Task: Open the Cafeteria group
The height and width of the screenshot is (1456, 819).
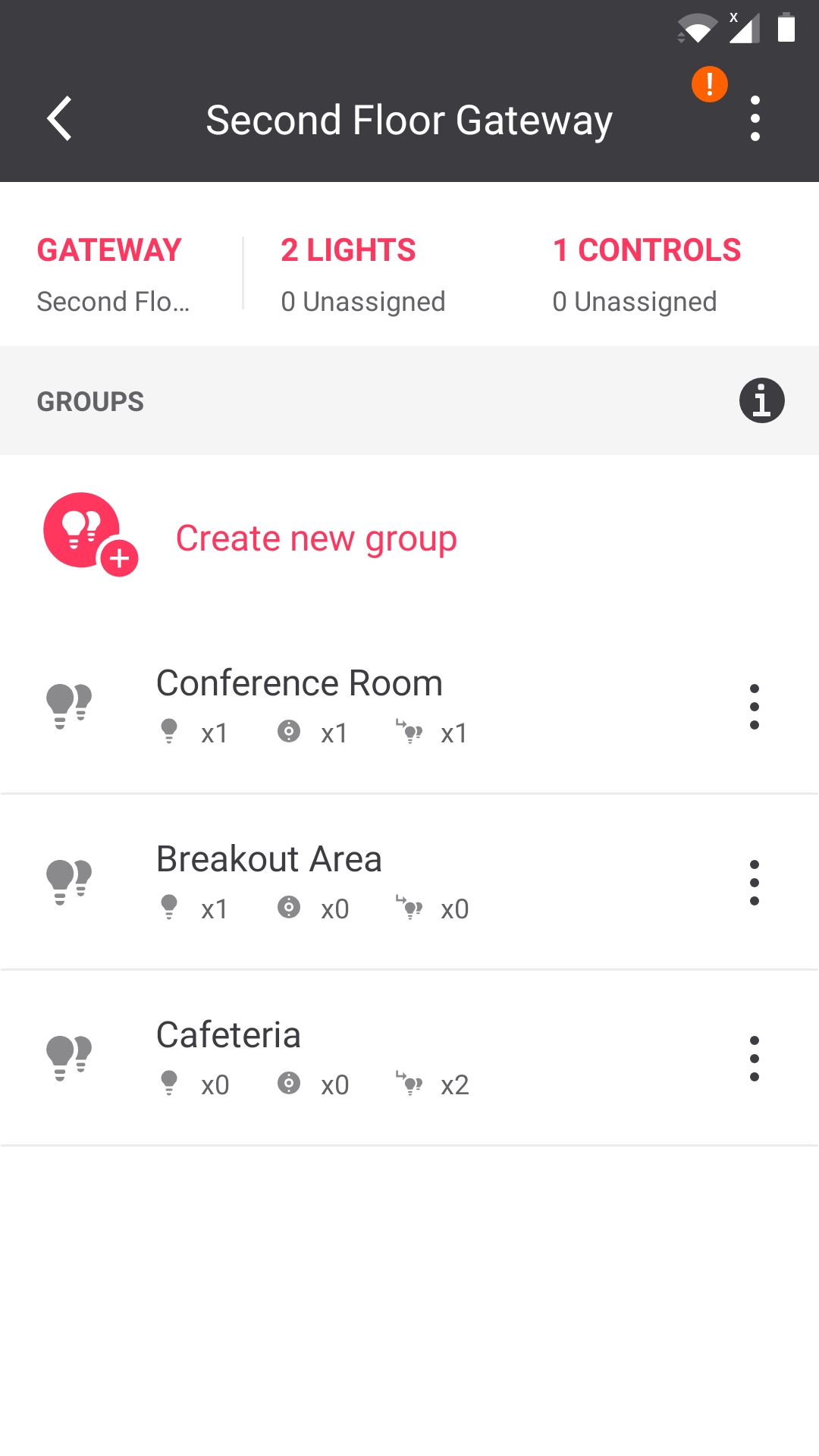Action: [229, 1057]
